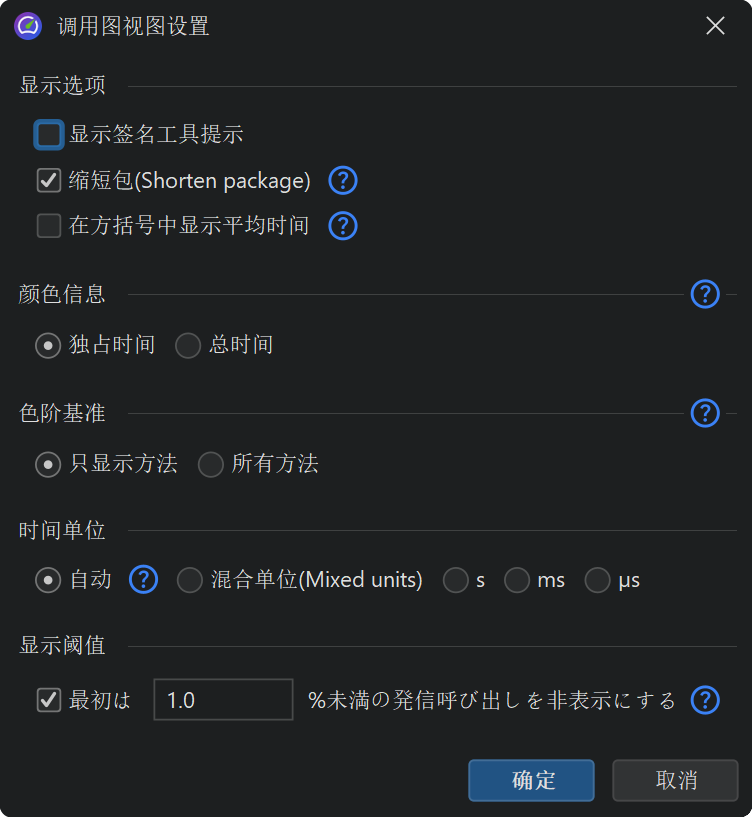Screen dimensions: 752x817
Task: Enable 在方括号中显示平均时间
Action: [x=49, y=226]
